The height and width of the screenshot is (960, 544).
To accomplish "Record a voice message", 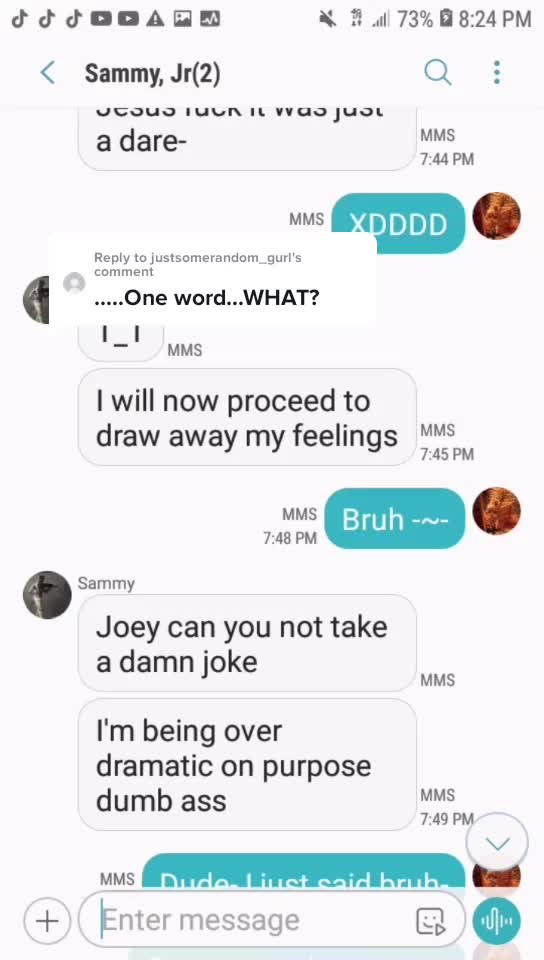I will (496, 921).
